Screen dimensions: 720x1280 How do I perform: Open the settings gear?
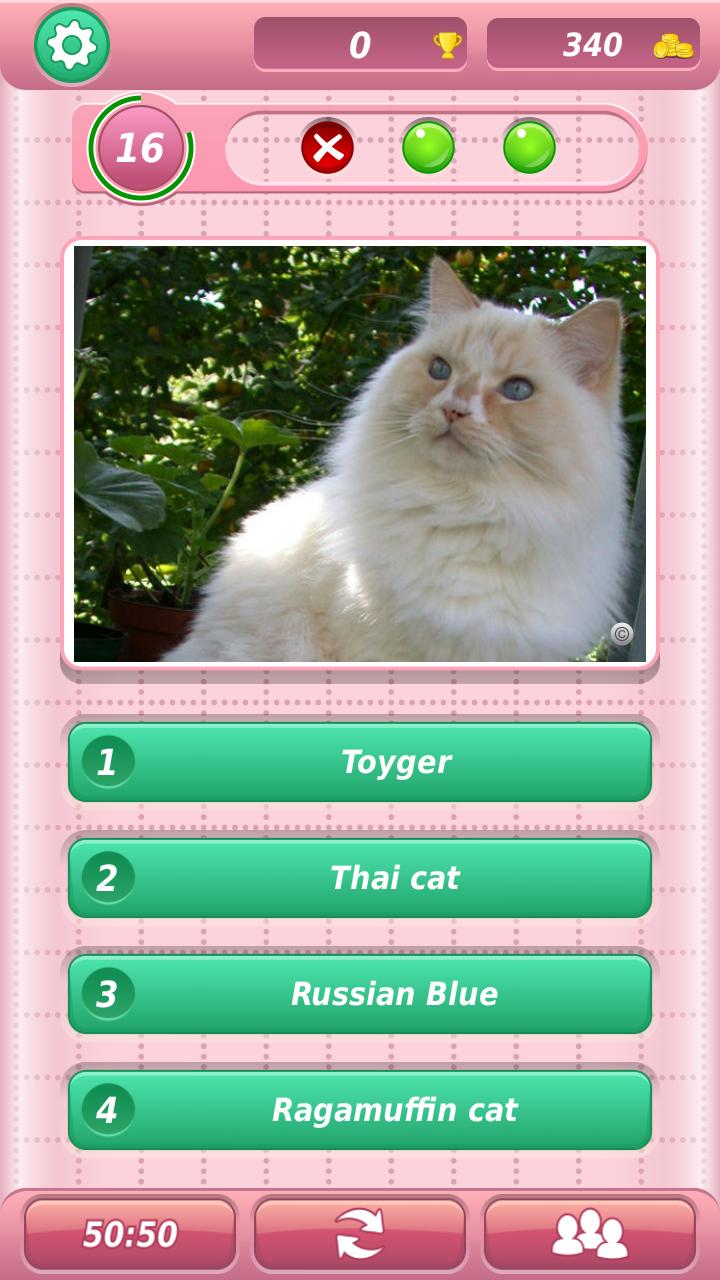pyautogui.click(x=72, y=45)
